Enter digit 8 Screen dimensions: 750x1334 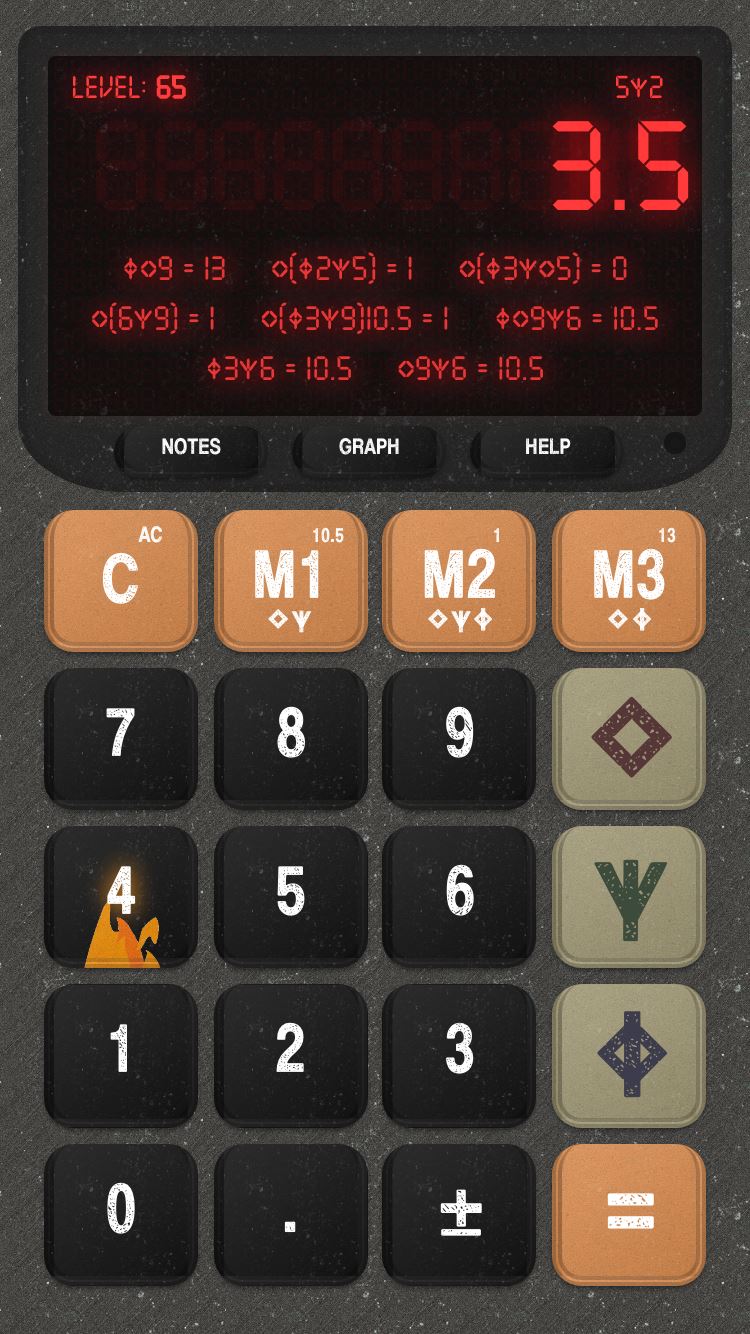290,737
